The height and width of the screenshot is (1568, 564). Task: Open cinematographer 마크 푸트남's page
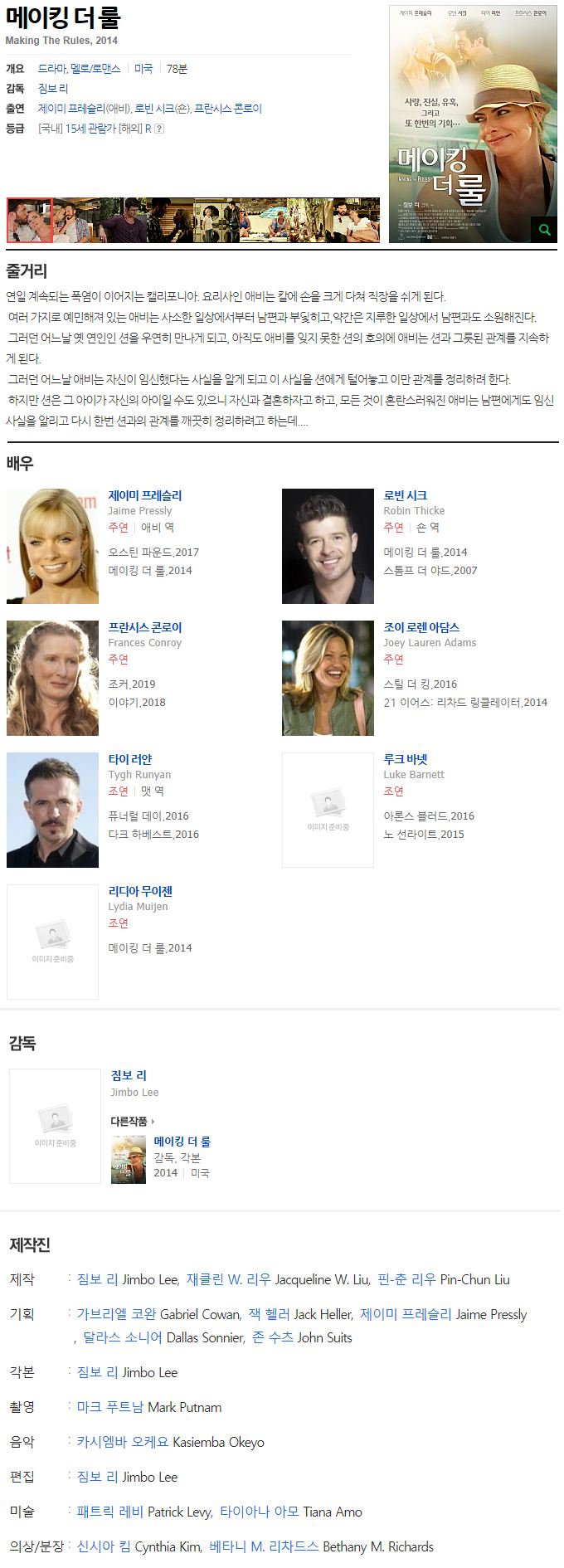110,1407
